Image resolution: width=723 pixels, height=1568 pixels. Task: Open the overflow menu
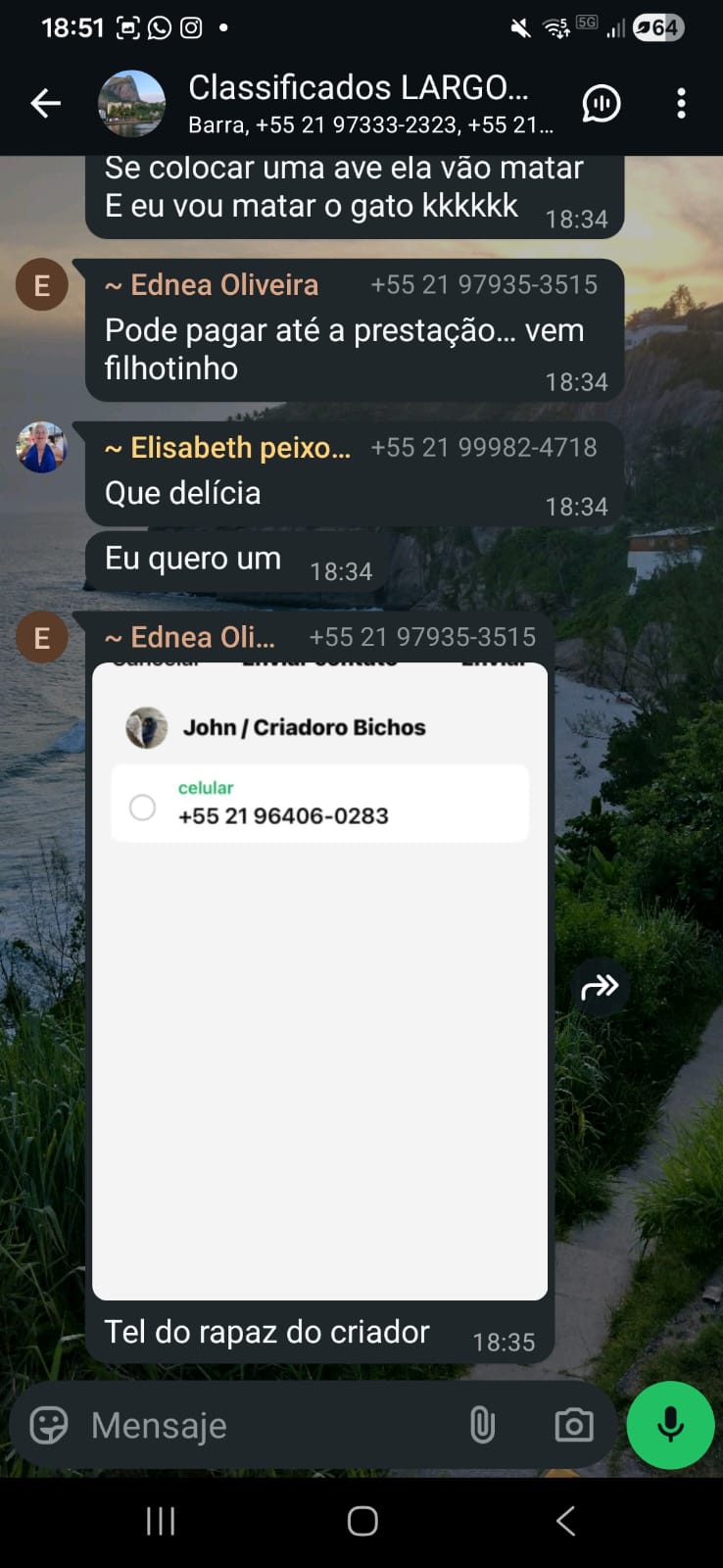681,103
